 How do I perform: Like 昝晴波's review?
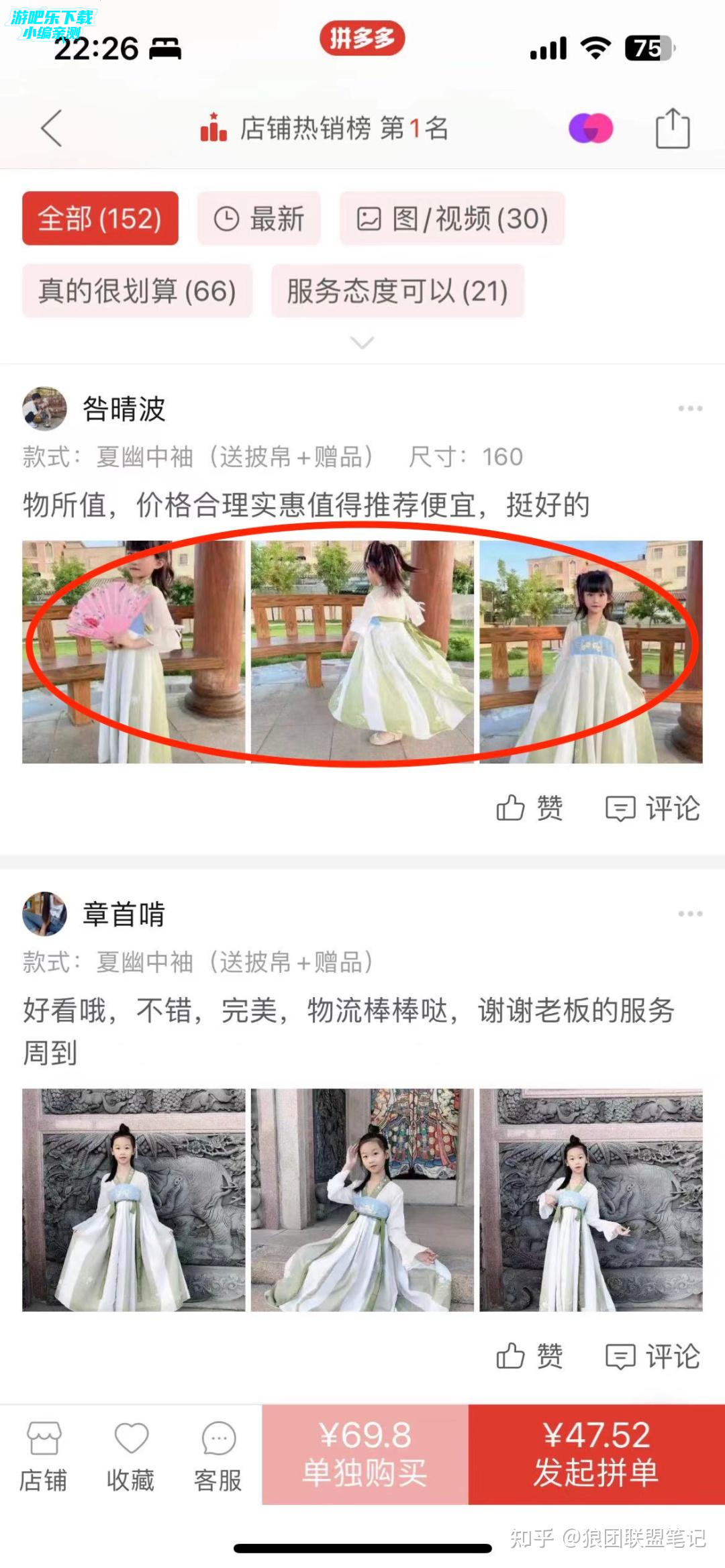529,808
